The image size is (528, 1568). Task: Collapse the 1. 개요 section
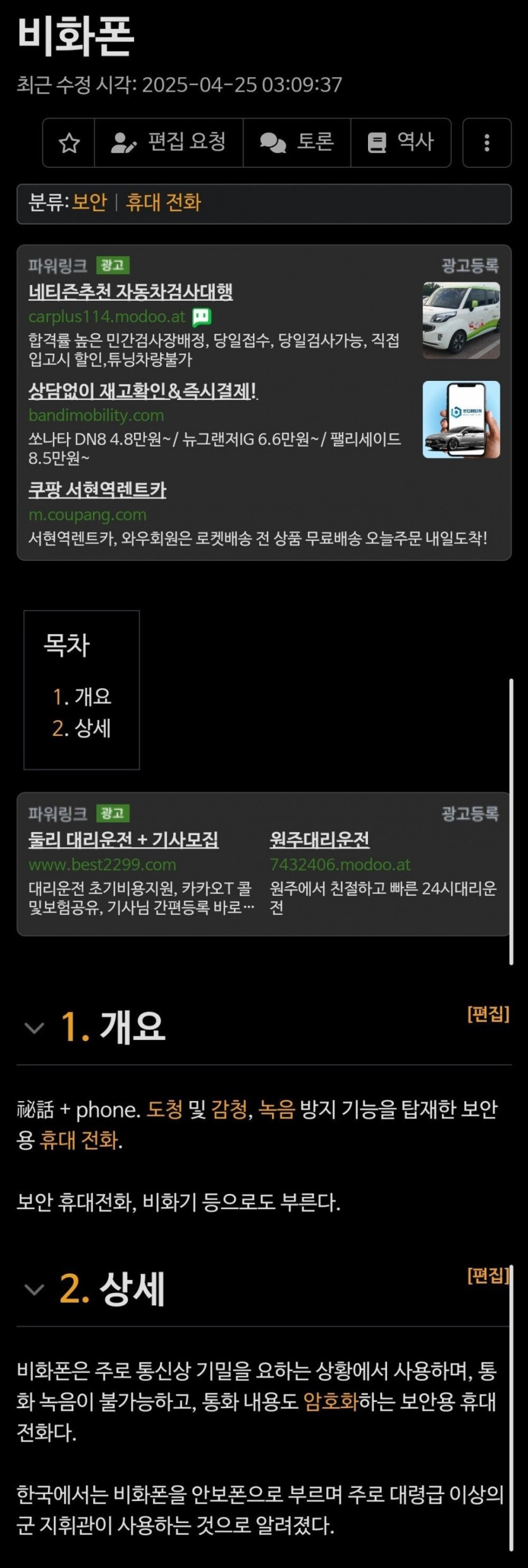pyautogui.click(x=34, y=1028)
